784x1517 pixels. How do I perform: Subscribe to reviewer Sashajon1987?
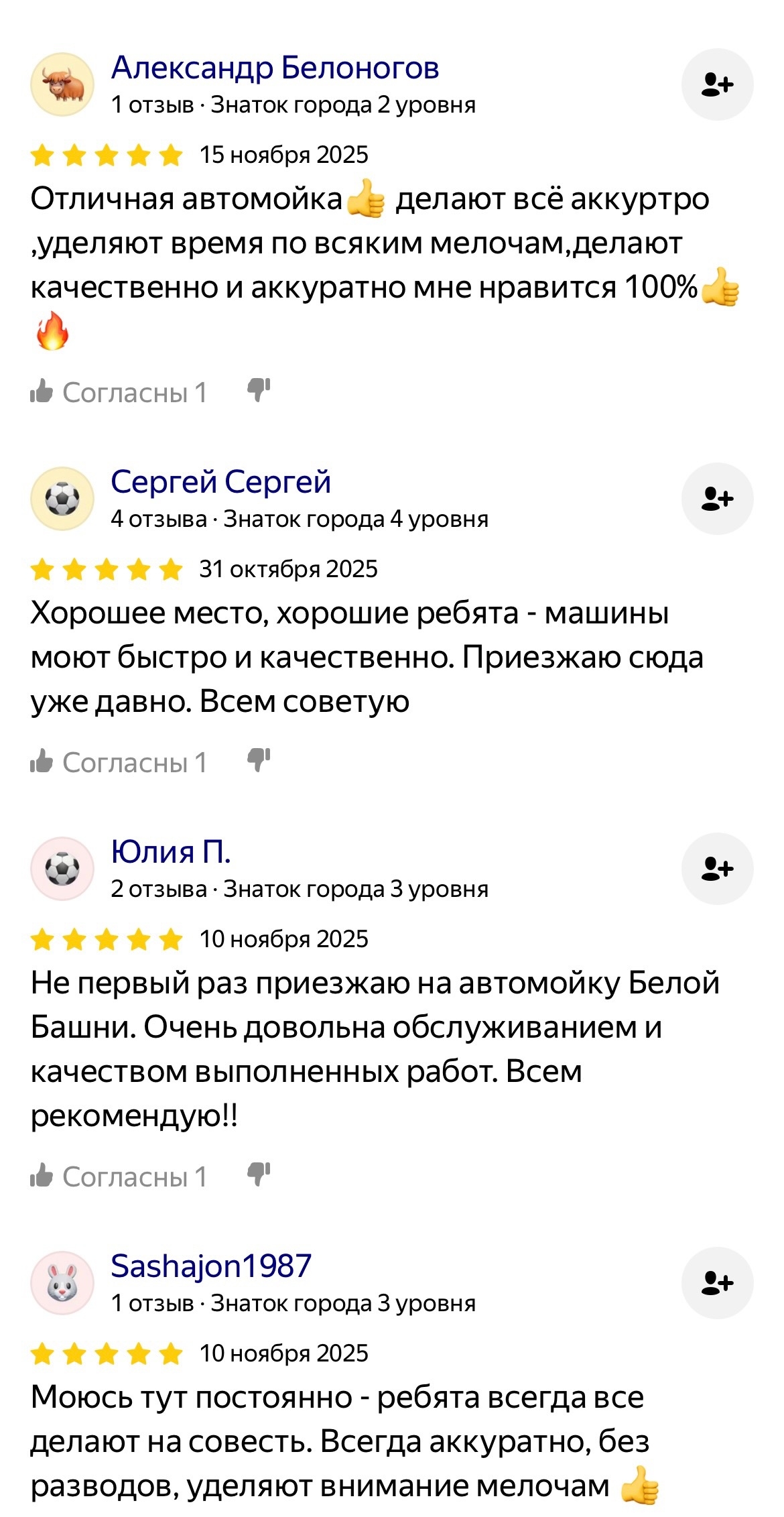[x=717, y=1283]
